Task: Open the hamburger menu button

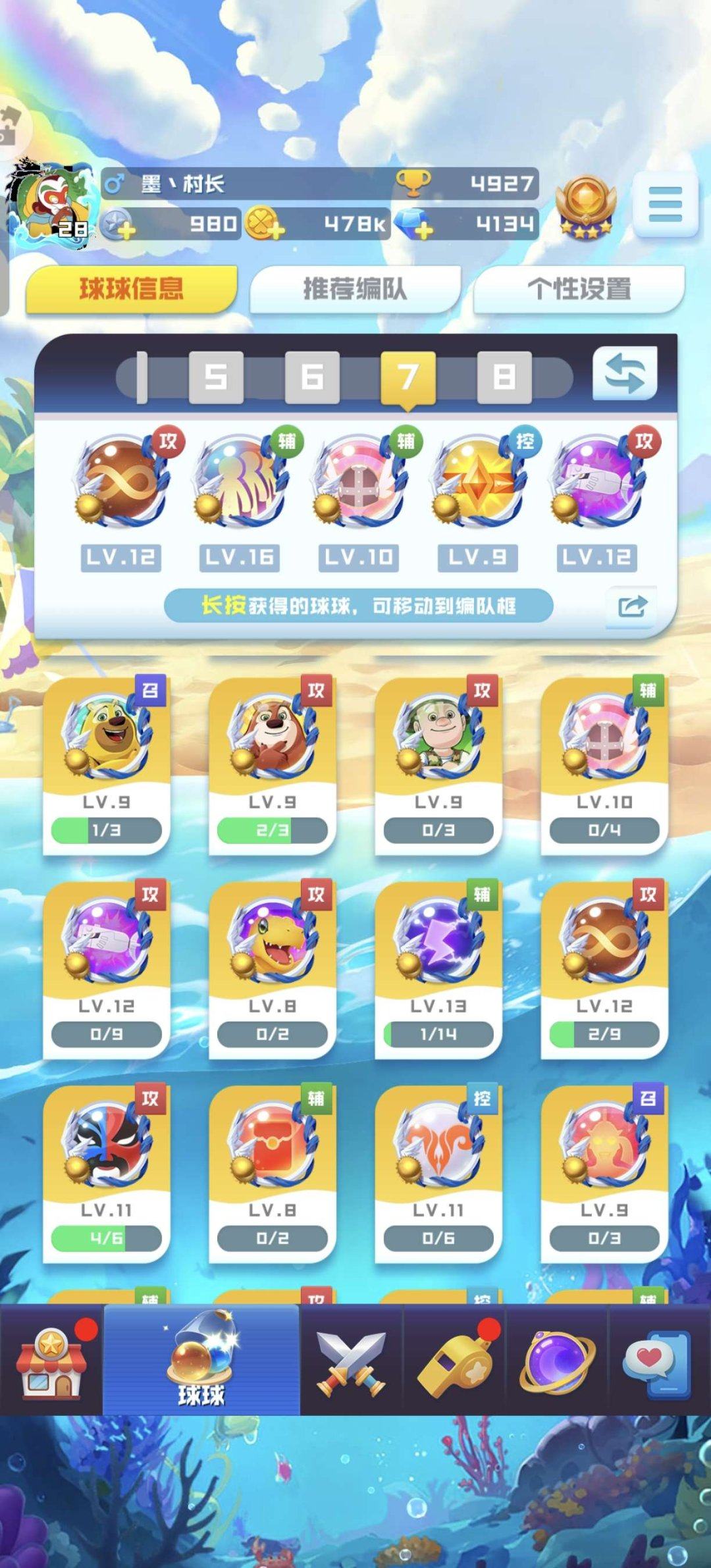Action: (x=665, y=205)
